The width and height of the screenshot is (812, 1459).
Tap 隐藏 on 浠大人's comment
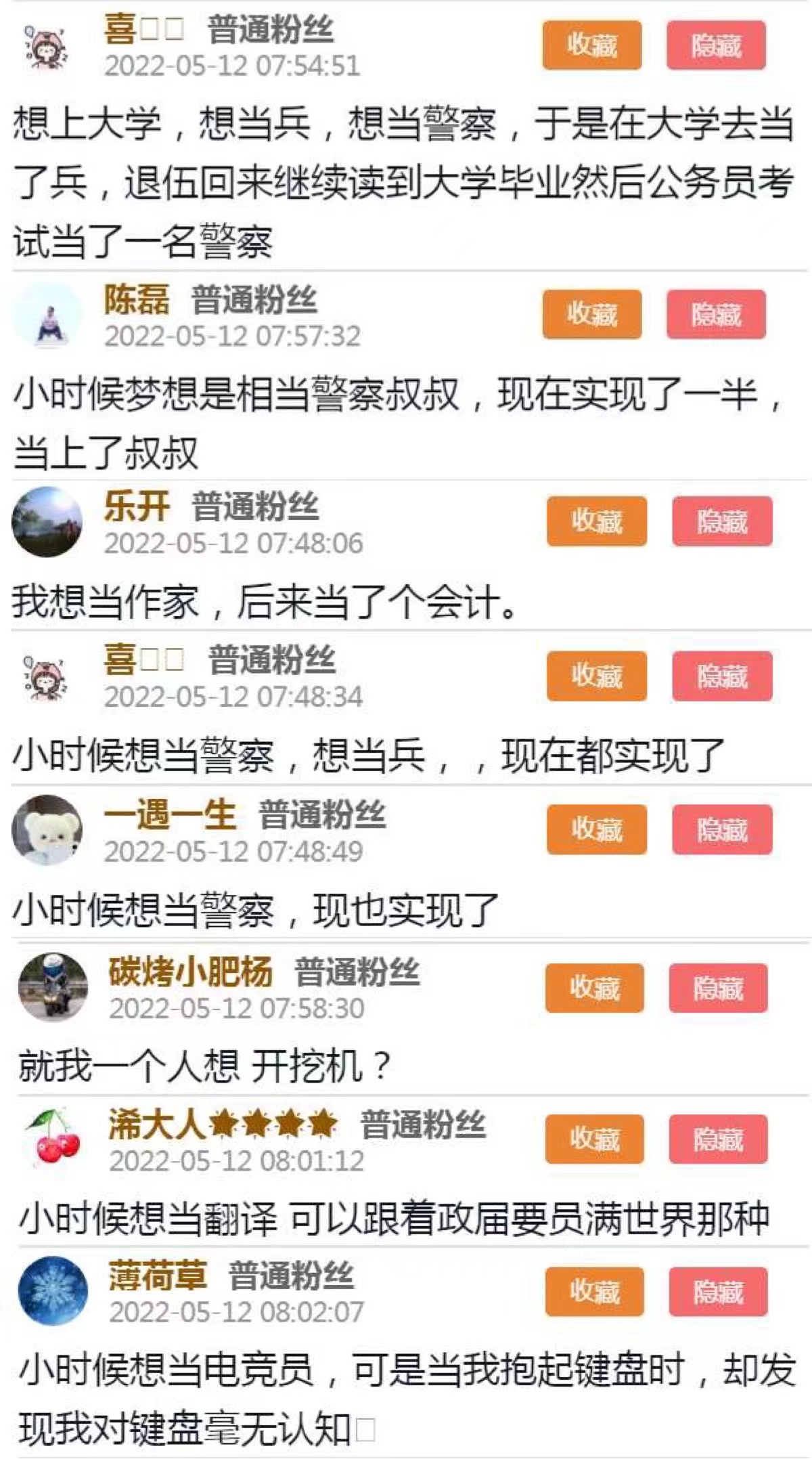718,1139
